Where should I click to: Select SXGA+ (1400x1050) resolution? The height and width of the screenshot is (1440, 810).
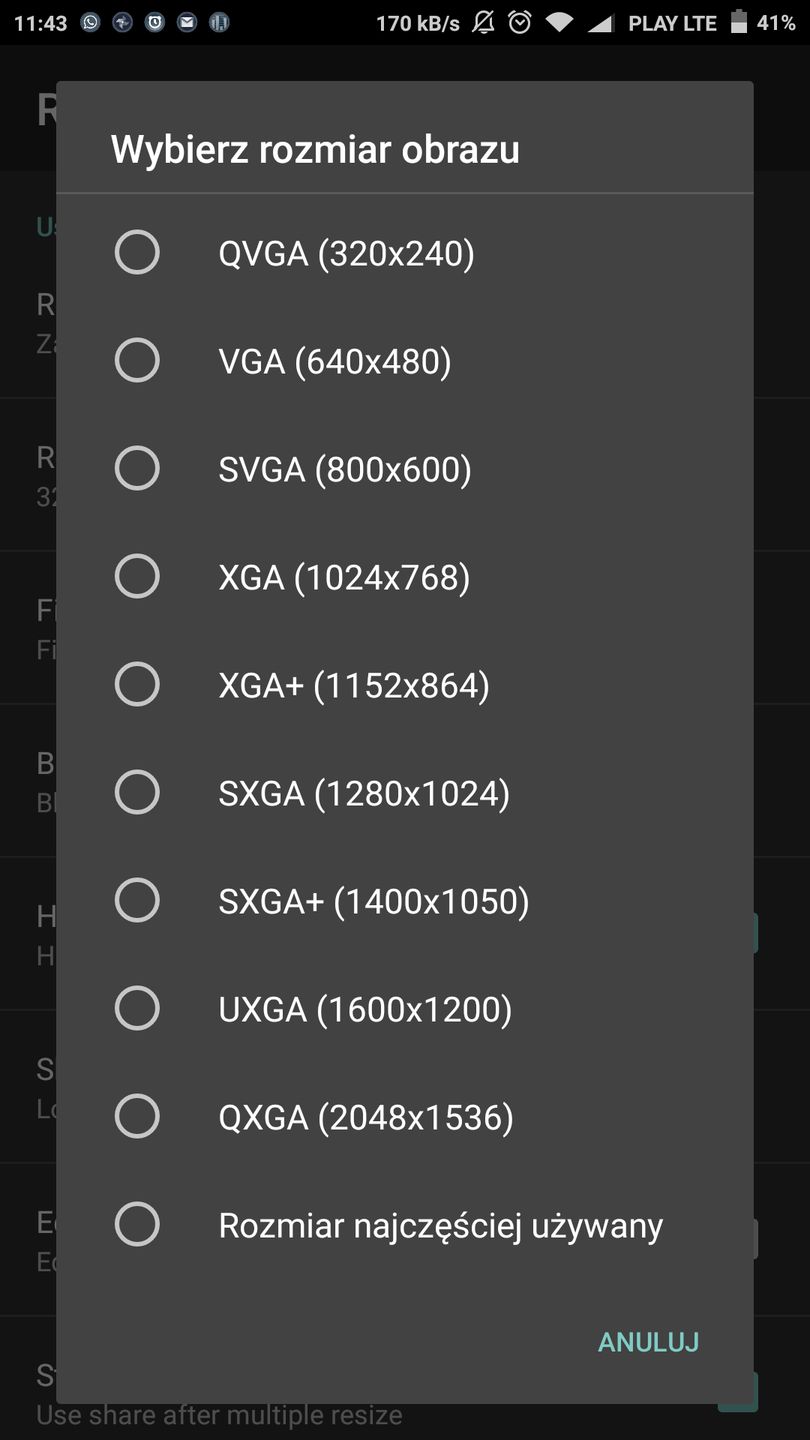(137, 901)
